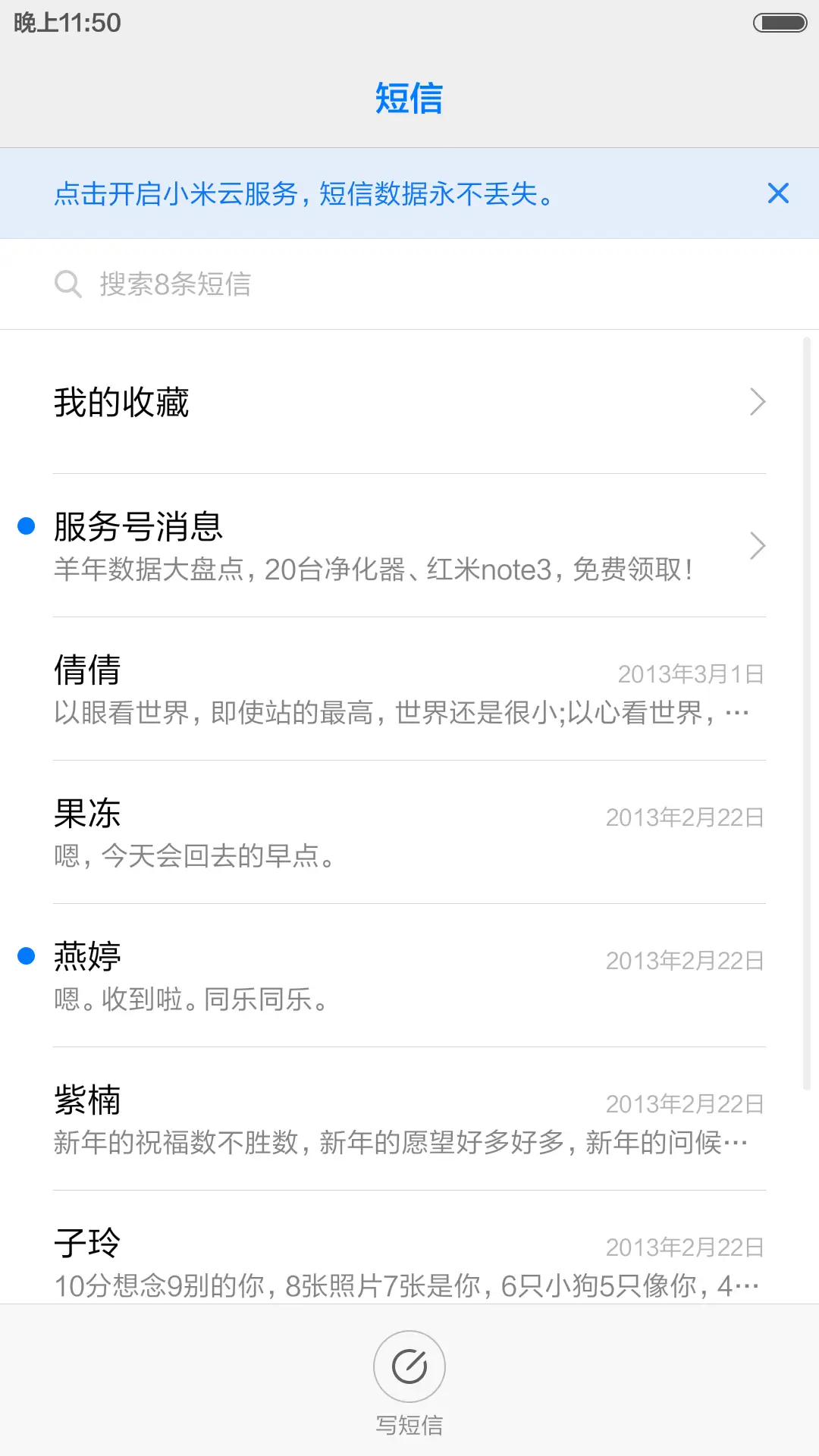Click the search magnifier icon

68,284
